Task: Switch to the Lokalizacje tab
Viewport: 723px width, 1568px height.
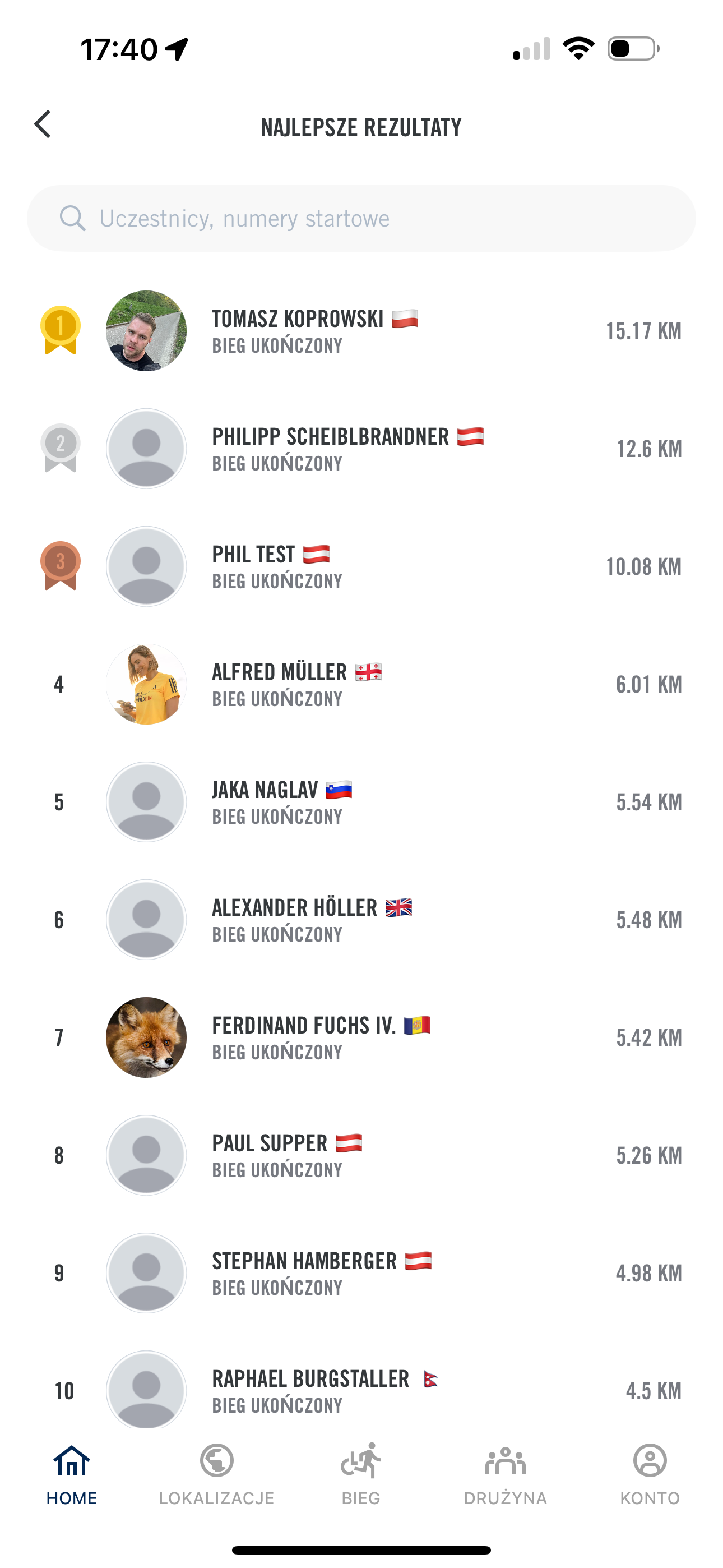Action: [217, 1474]
